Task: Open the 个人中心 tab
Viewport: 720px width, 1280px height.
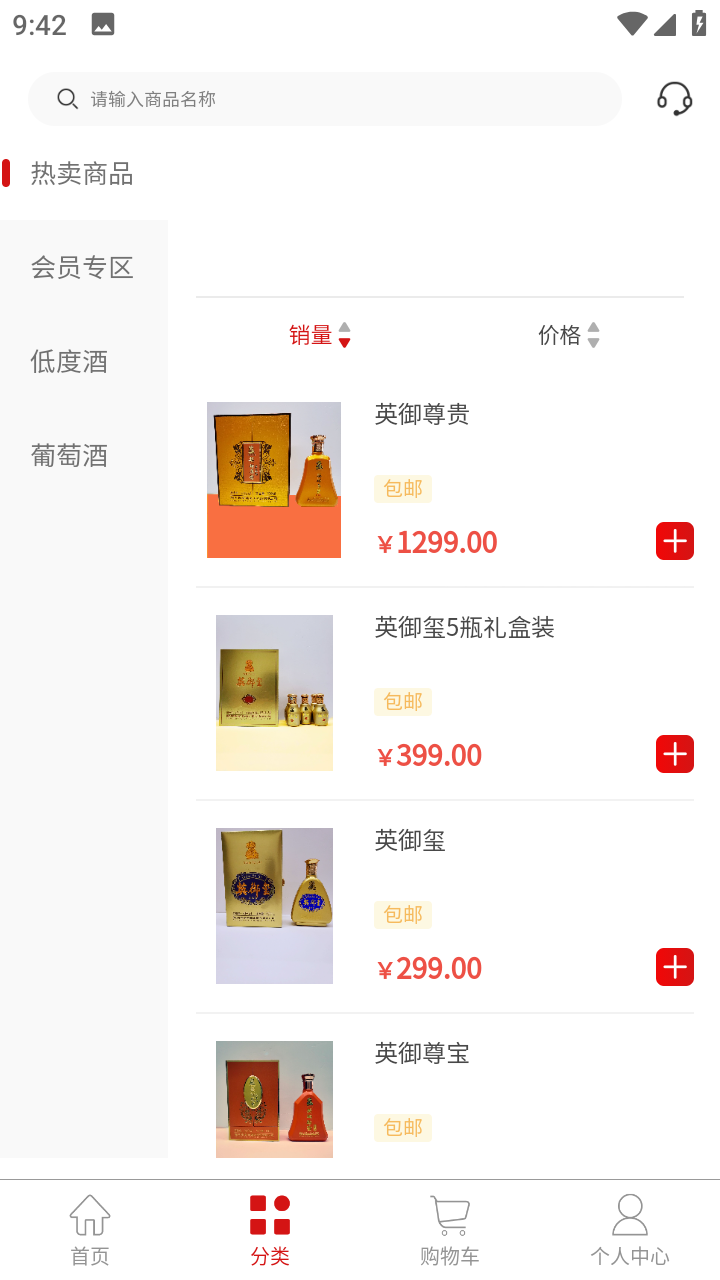Action: pyautogui.click(x=630, y=1230)
